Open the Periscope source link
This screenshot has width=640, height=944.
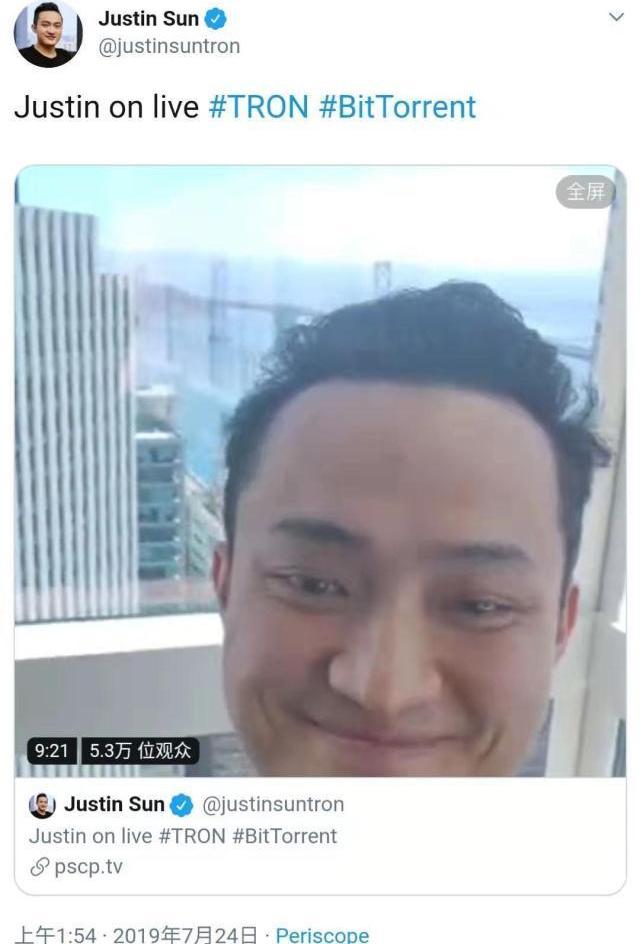click(x=322, y=935)
